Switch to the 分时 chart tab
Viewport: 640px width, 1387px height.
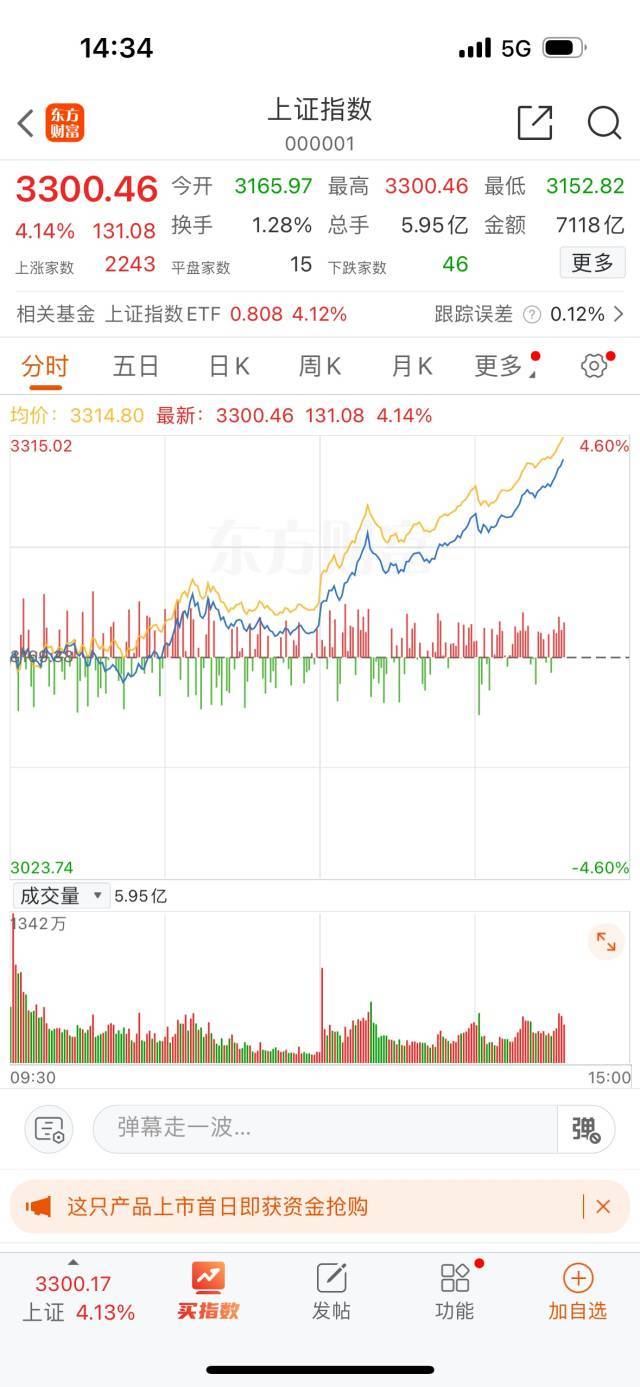pyautogui.click(x=44, y=366)
